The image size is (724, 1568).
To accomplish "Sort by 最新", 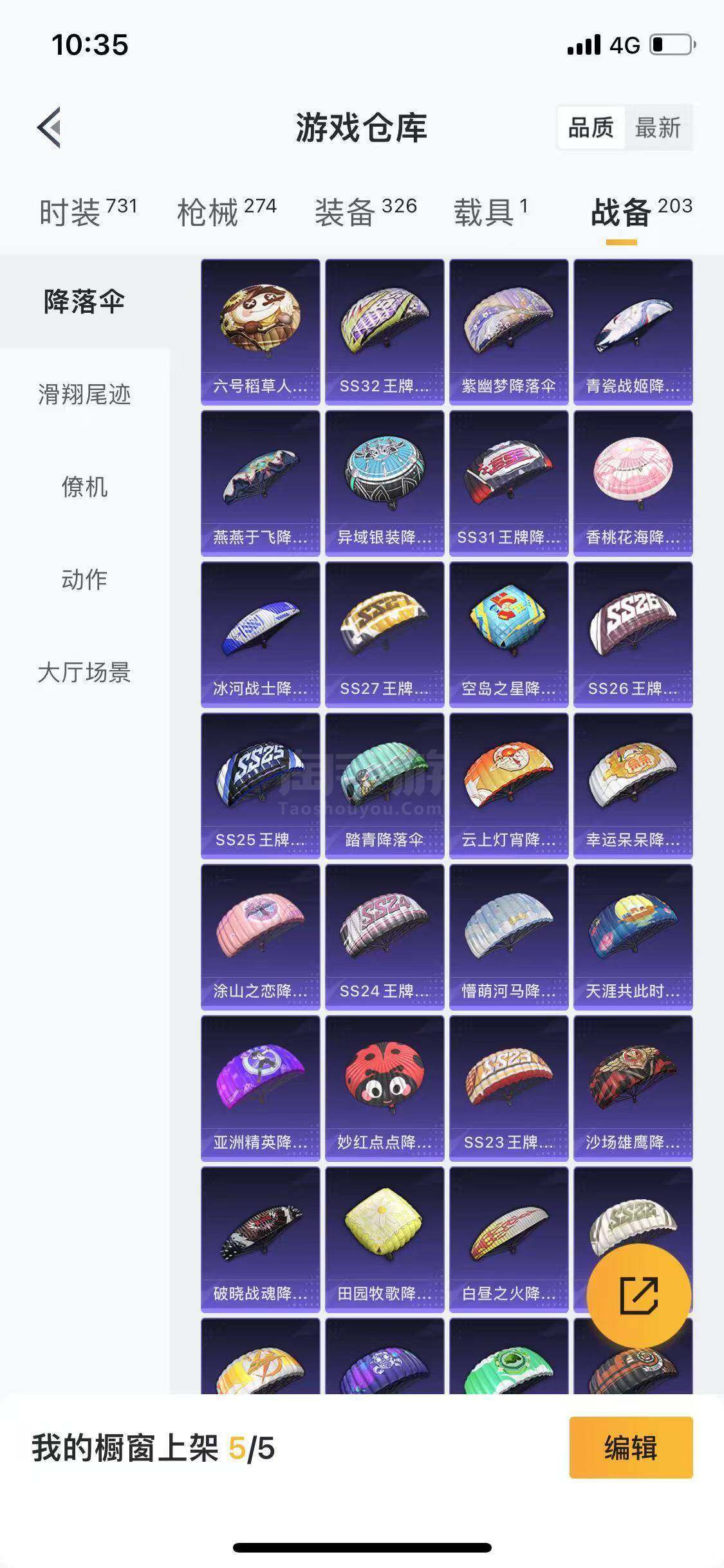I will tap(658, 127).
